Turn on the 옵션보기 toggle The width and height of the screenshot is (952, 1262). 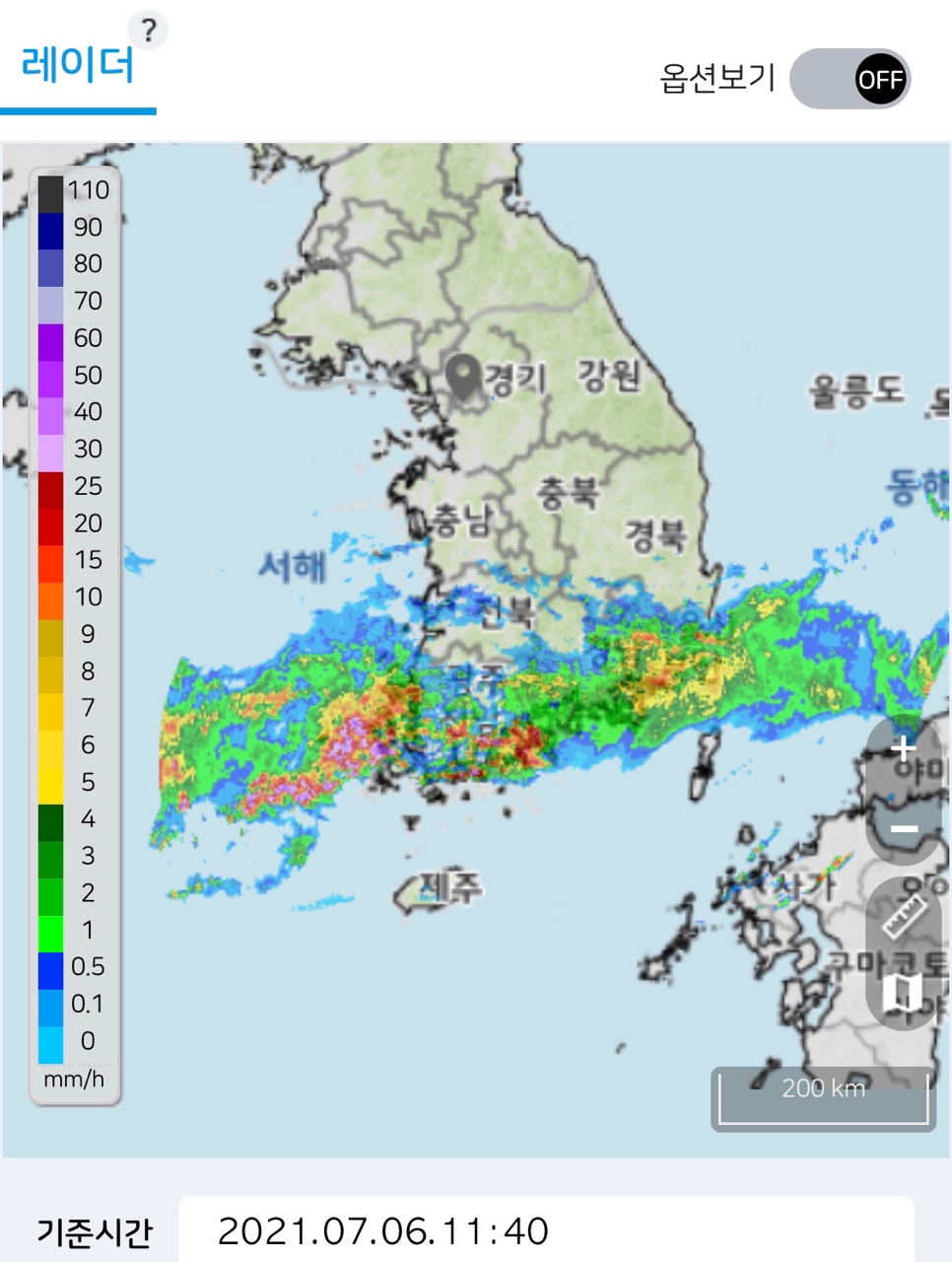coord(850,79)
